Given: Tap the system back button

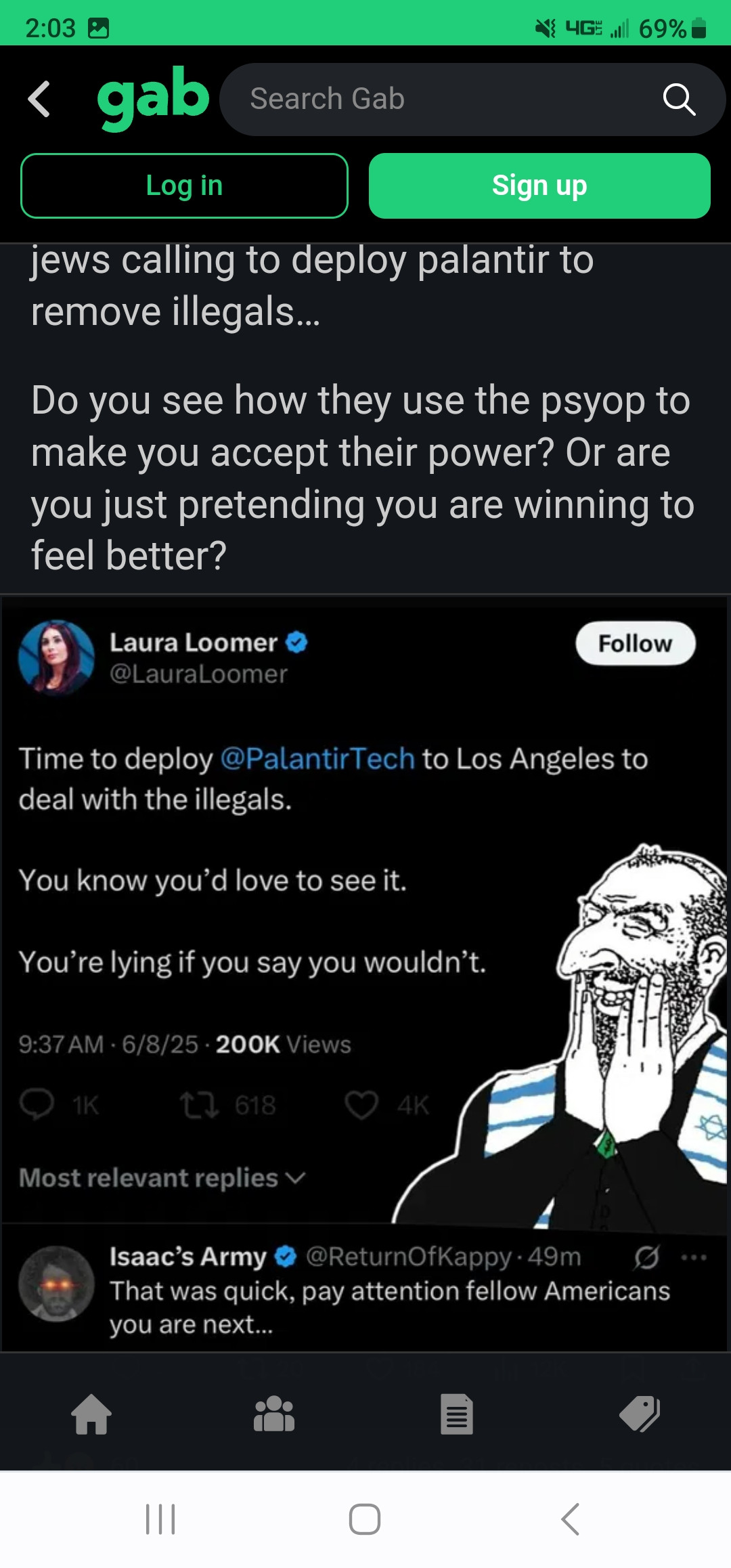Looking at the screenshot, I should (571, 1519).
